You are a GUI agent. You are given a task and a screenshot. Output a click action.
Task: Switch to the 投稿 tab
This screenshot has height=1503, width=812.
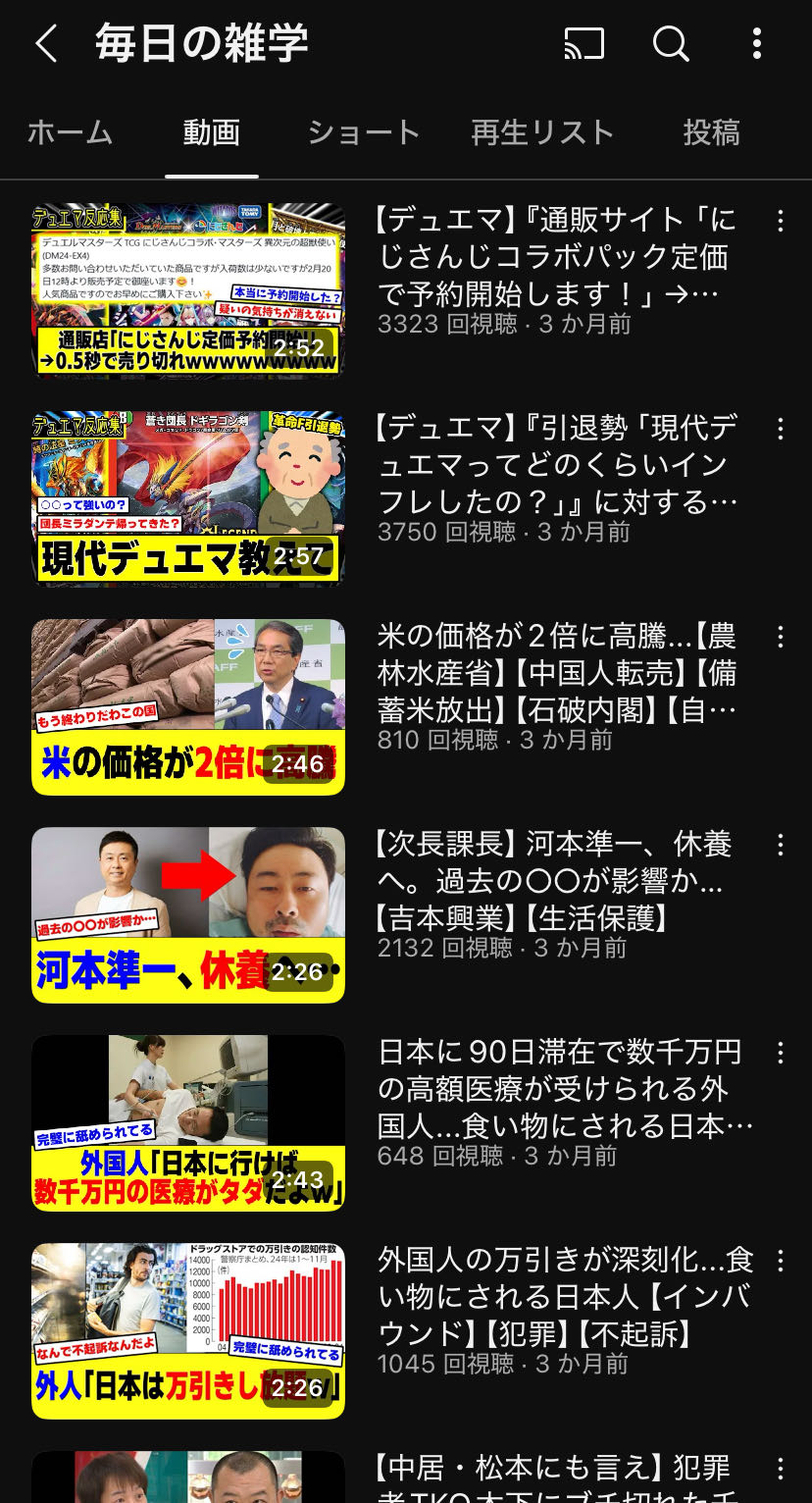711,132
